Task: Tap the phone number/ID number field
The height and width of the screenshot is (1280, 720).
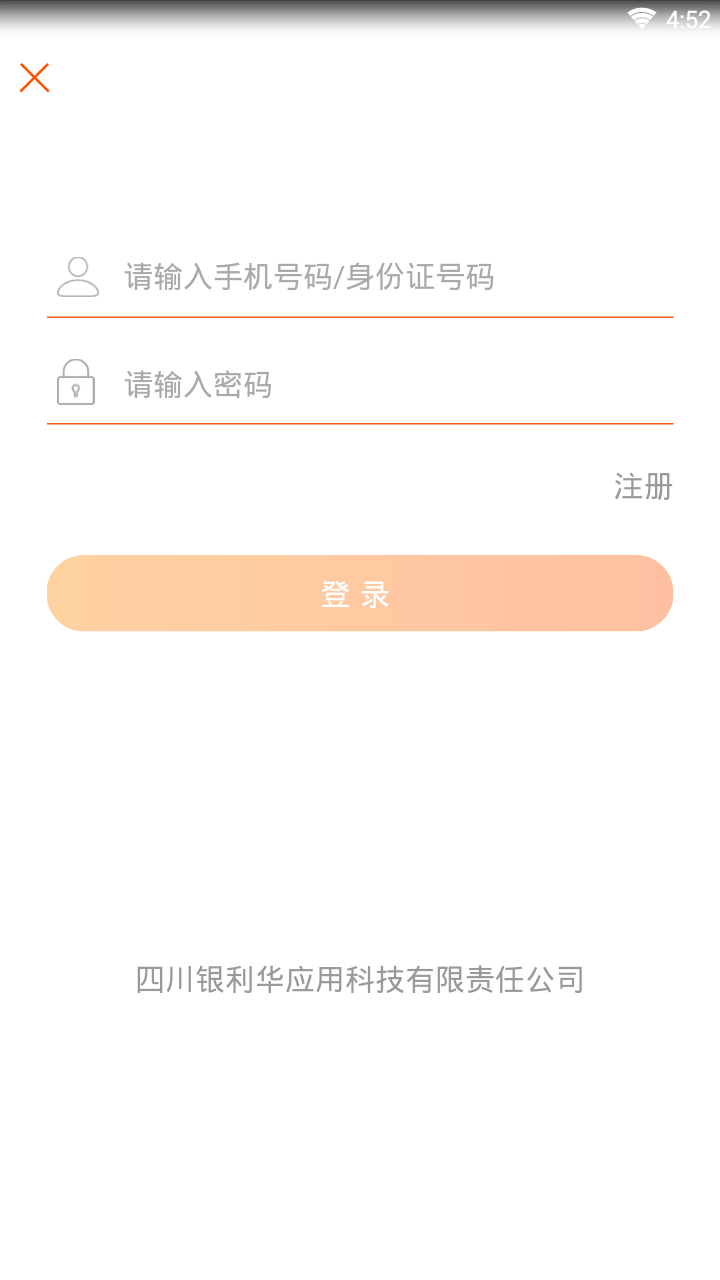Action: [390, 277]
